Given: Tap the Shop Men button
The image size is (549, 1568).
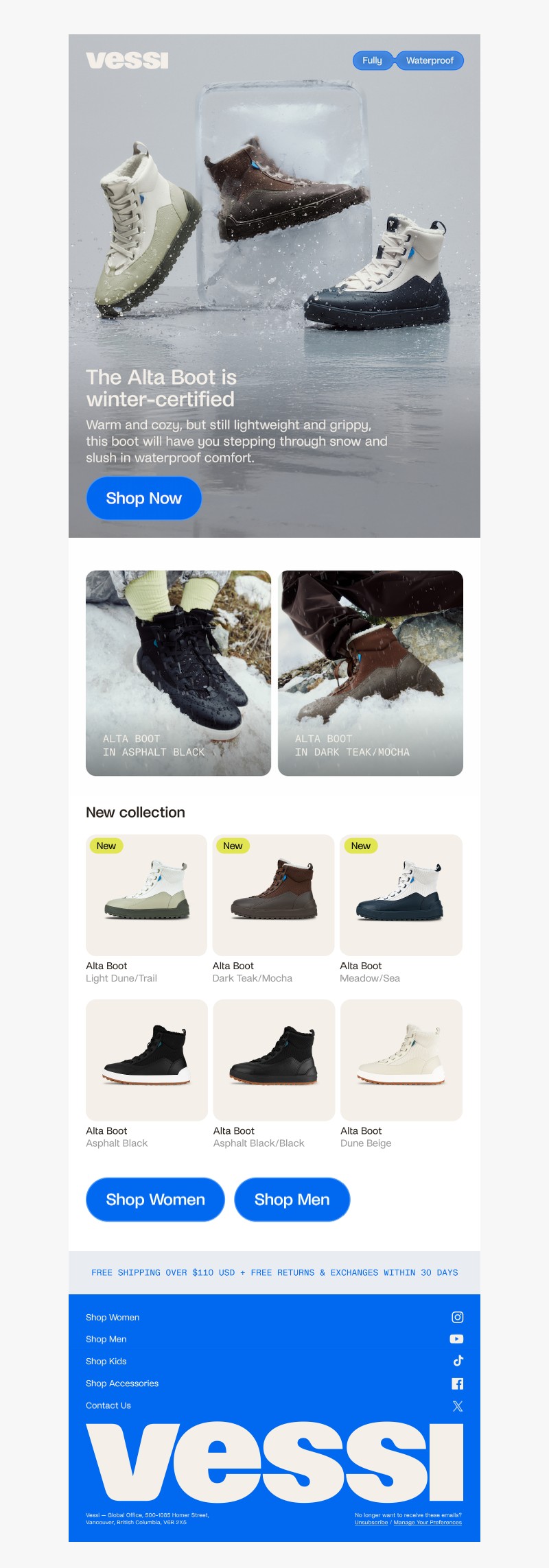Looking at the screenshot, I should pyautogui.click(x=292, y=1199).
